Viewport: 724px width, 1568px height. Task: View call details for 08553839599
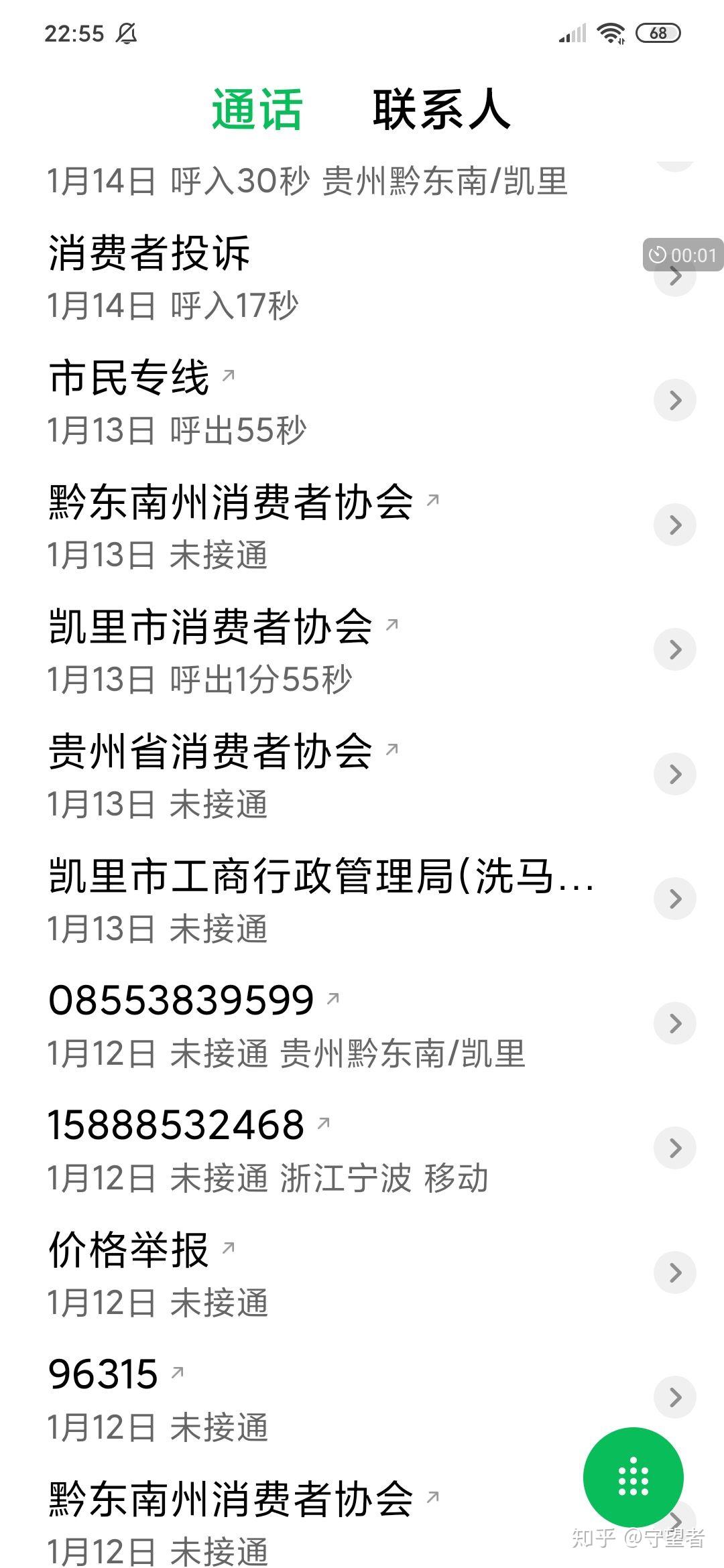pos(674,1023)
